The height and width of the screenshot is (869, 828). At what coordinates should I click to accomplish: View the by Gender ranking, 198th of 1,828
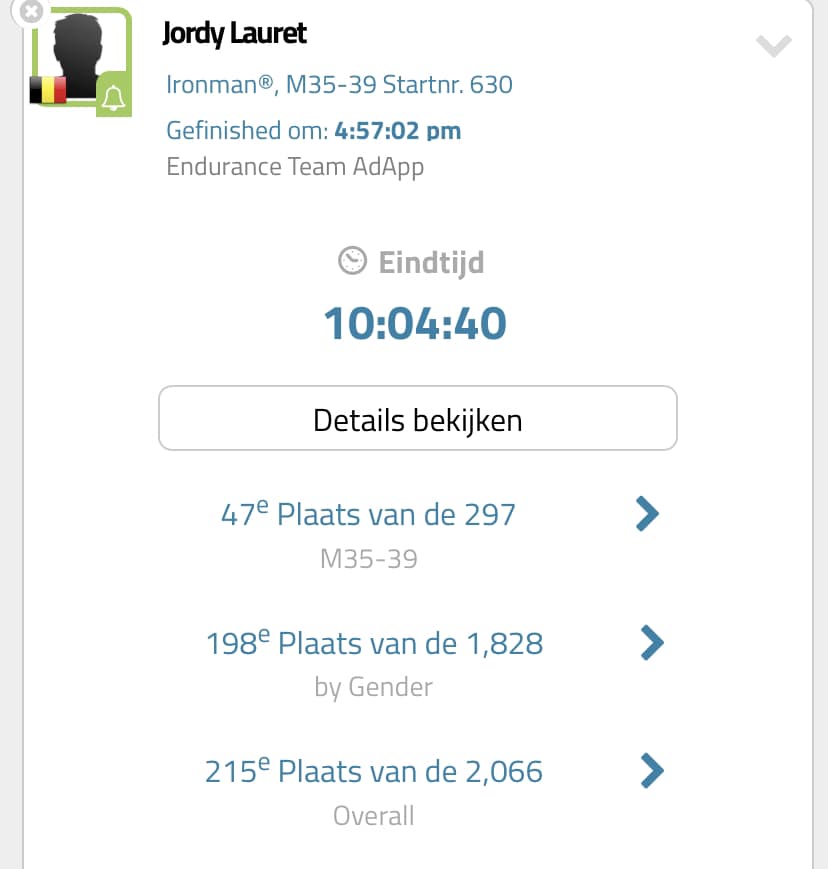point(417,661)
